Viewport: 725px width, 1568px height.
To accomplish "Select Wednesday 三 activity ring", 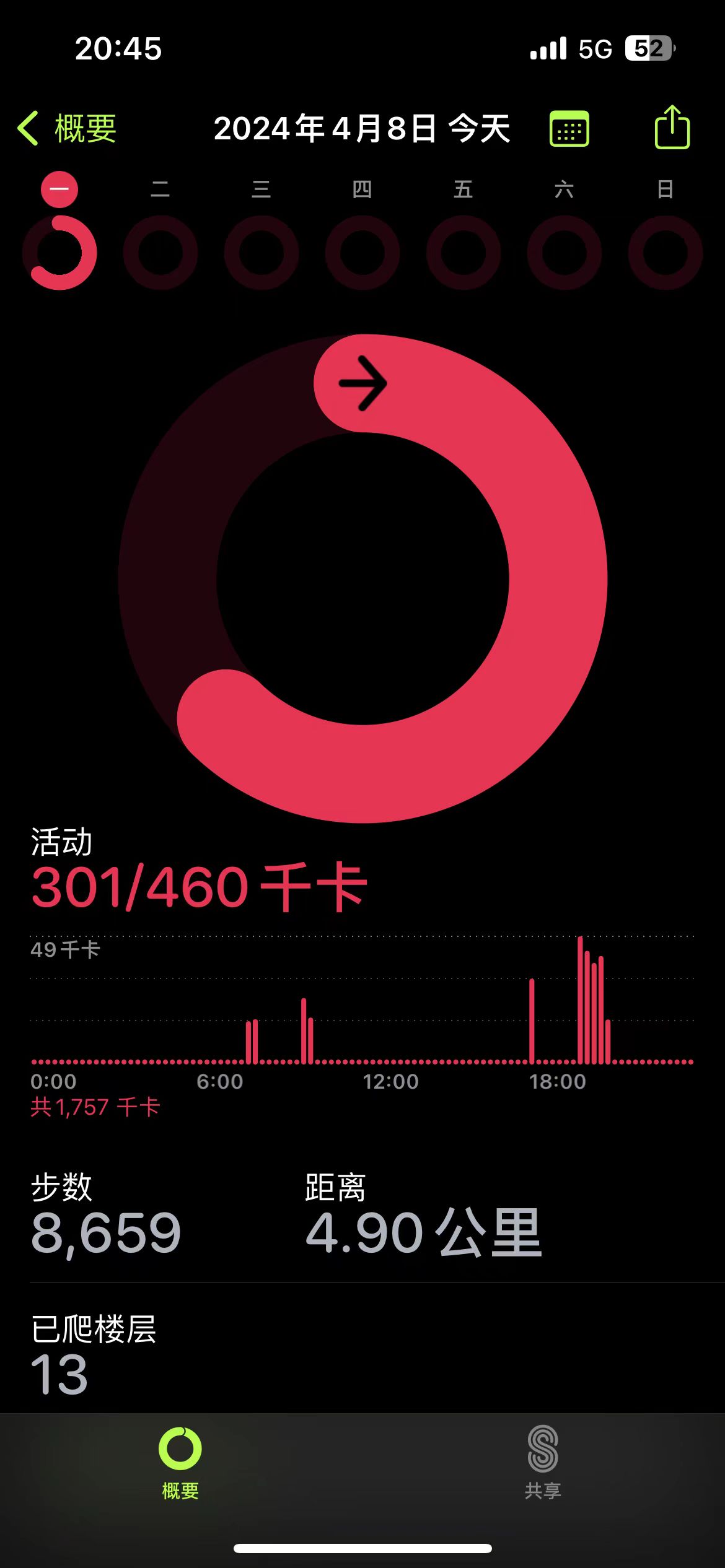I will 261,252.
